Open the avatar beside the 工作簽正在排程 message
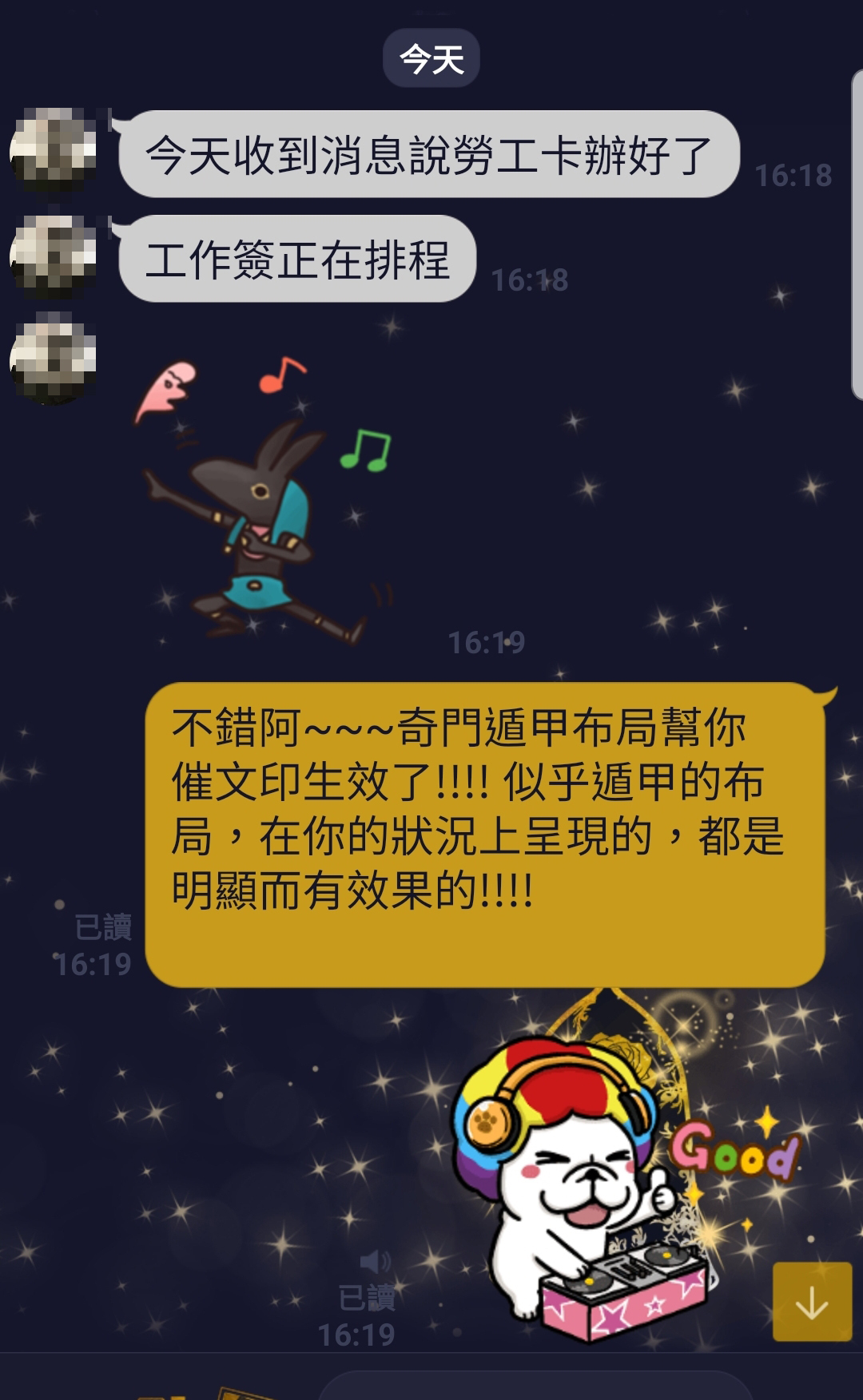Image resolution: width=863 pixels, height=1400 pixels. pos(53,256)
